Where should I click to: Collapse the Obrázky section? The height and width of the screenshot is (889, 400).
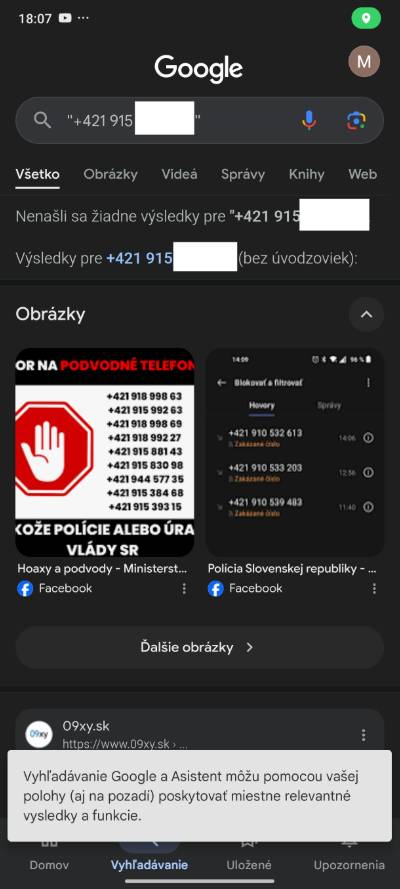coord(366,314)
